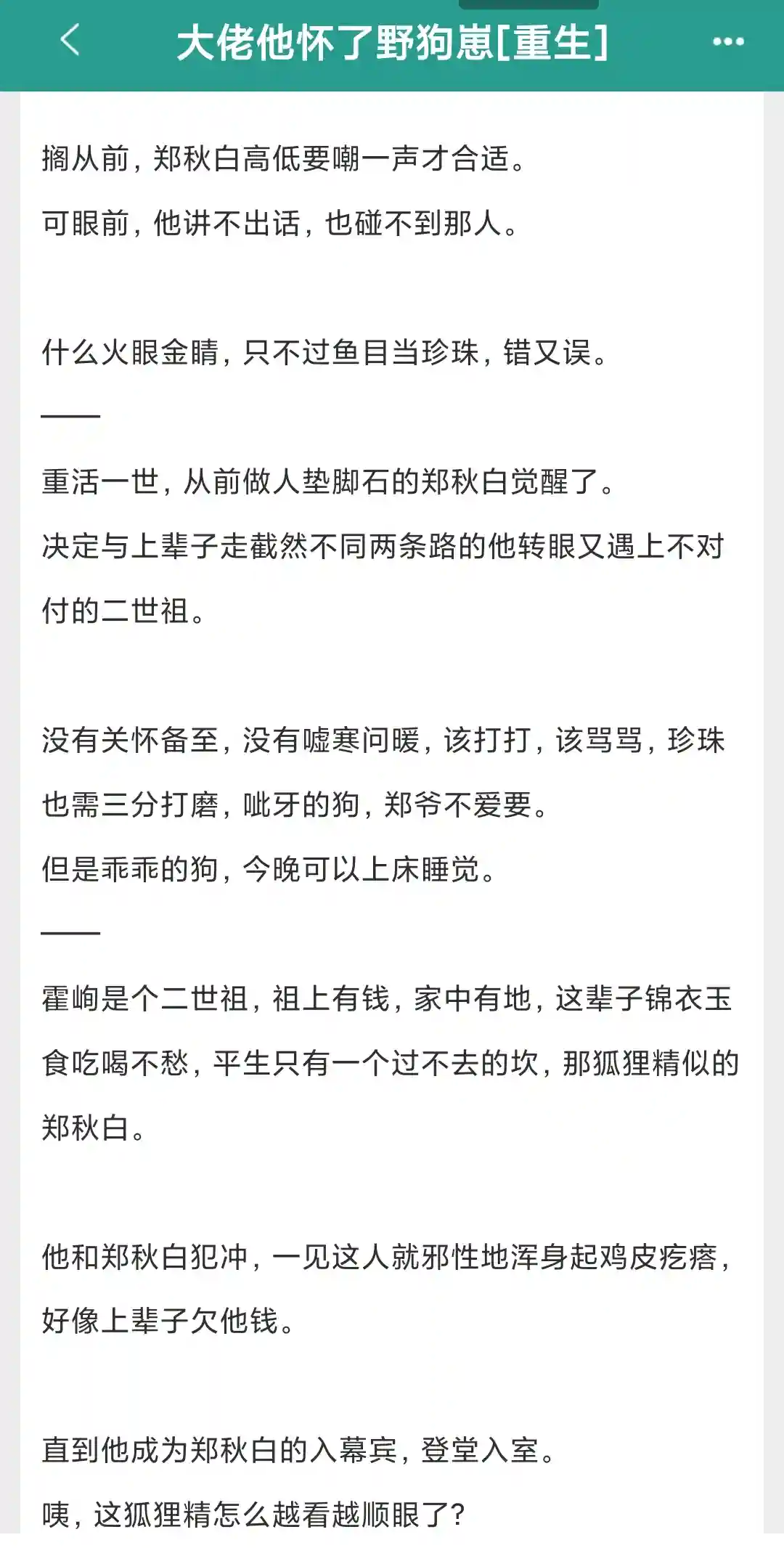Go back from the novel page
Viewport: 784px width, 1548px height.
click(70, 41)
